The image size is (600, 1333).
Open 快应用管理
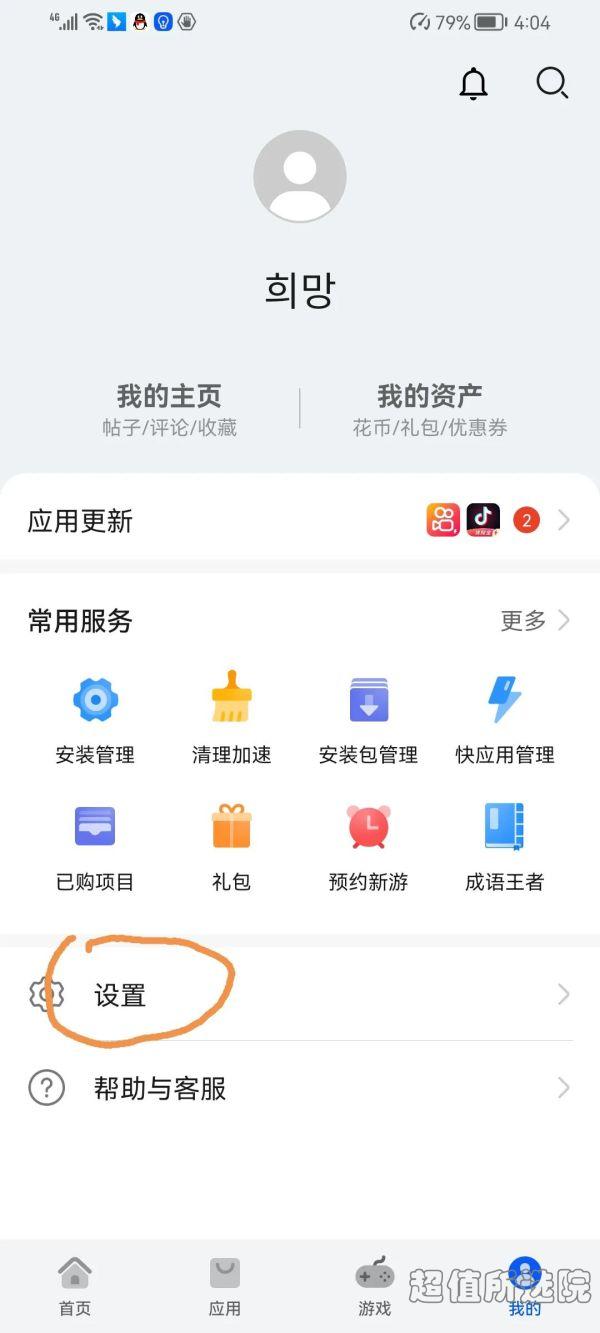505,720
